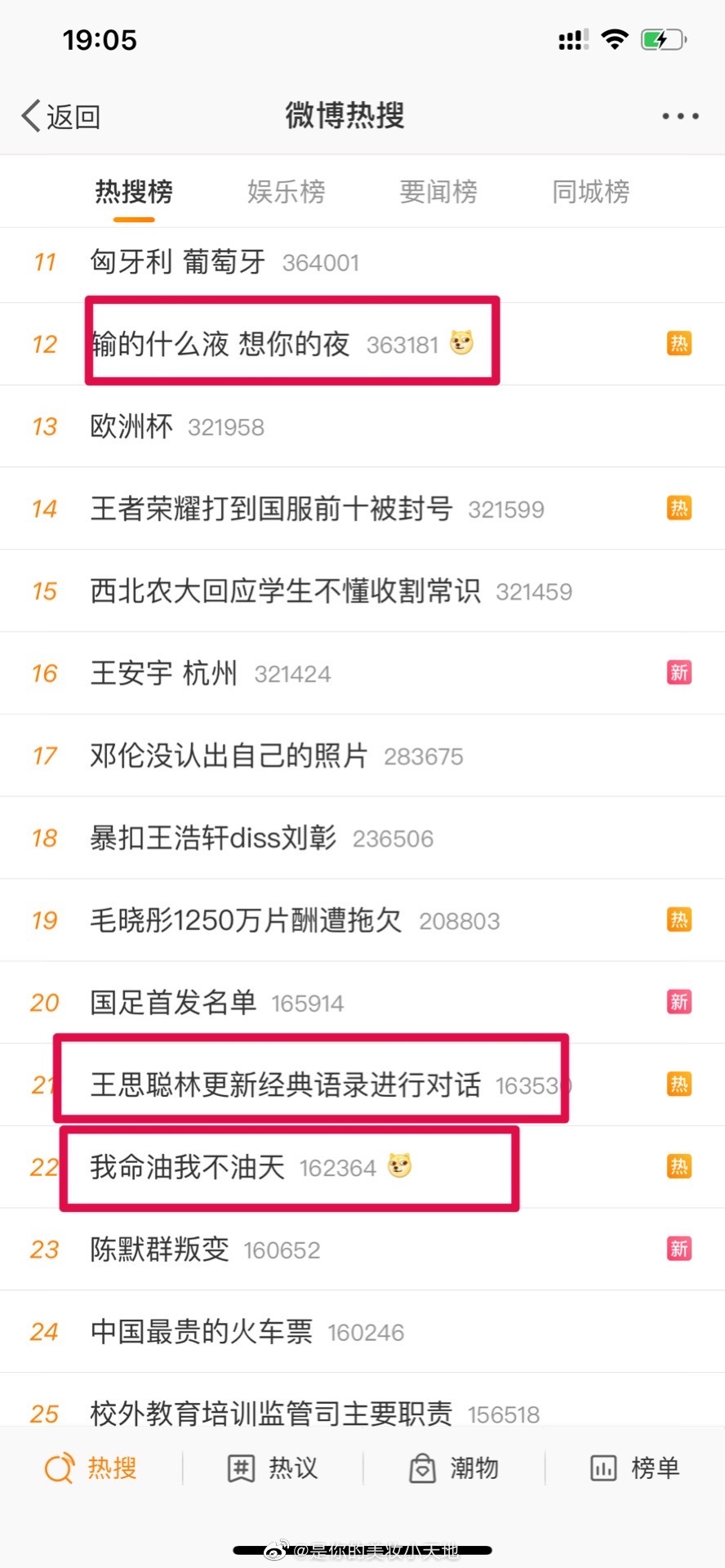
Task: Open the 潮物 bottom tab
Action: tap(454, 1468)
